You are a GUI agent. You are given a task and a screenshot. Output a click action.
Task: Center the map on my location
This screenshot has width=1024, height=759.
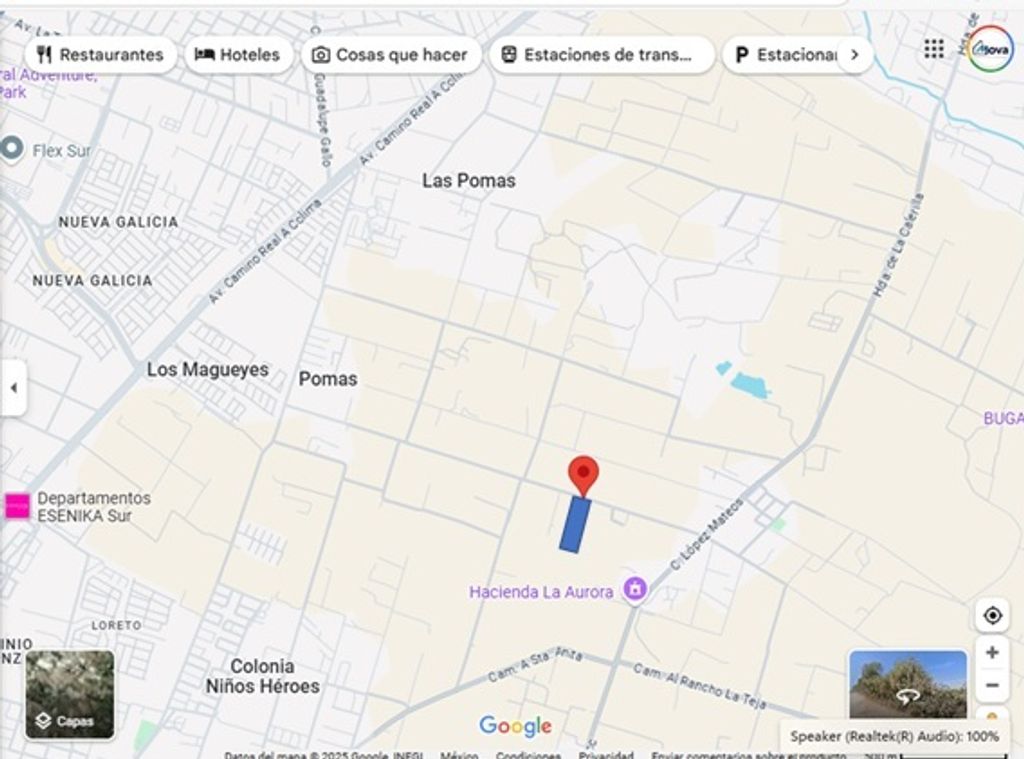pos(992,615)
